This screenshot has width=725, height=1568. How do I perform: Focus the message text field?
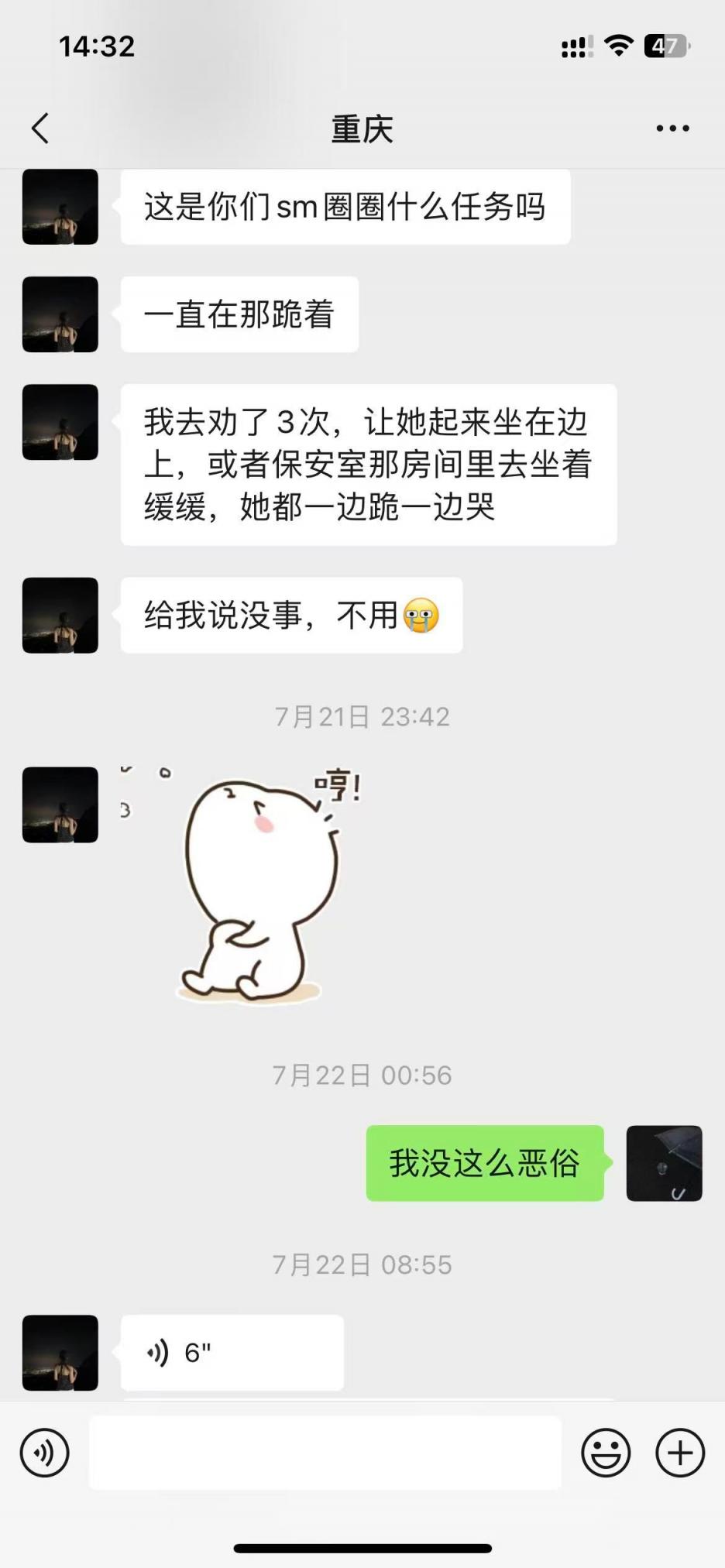click(325, 1453)
